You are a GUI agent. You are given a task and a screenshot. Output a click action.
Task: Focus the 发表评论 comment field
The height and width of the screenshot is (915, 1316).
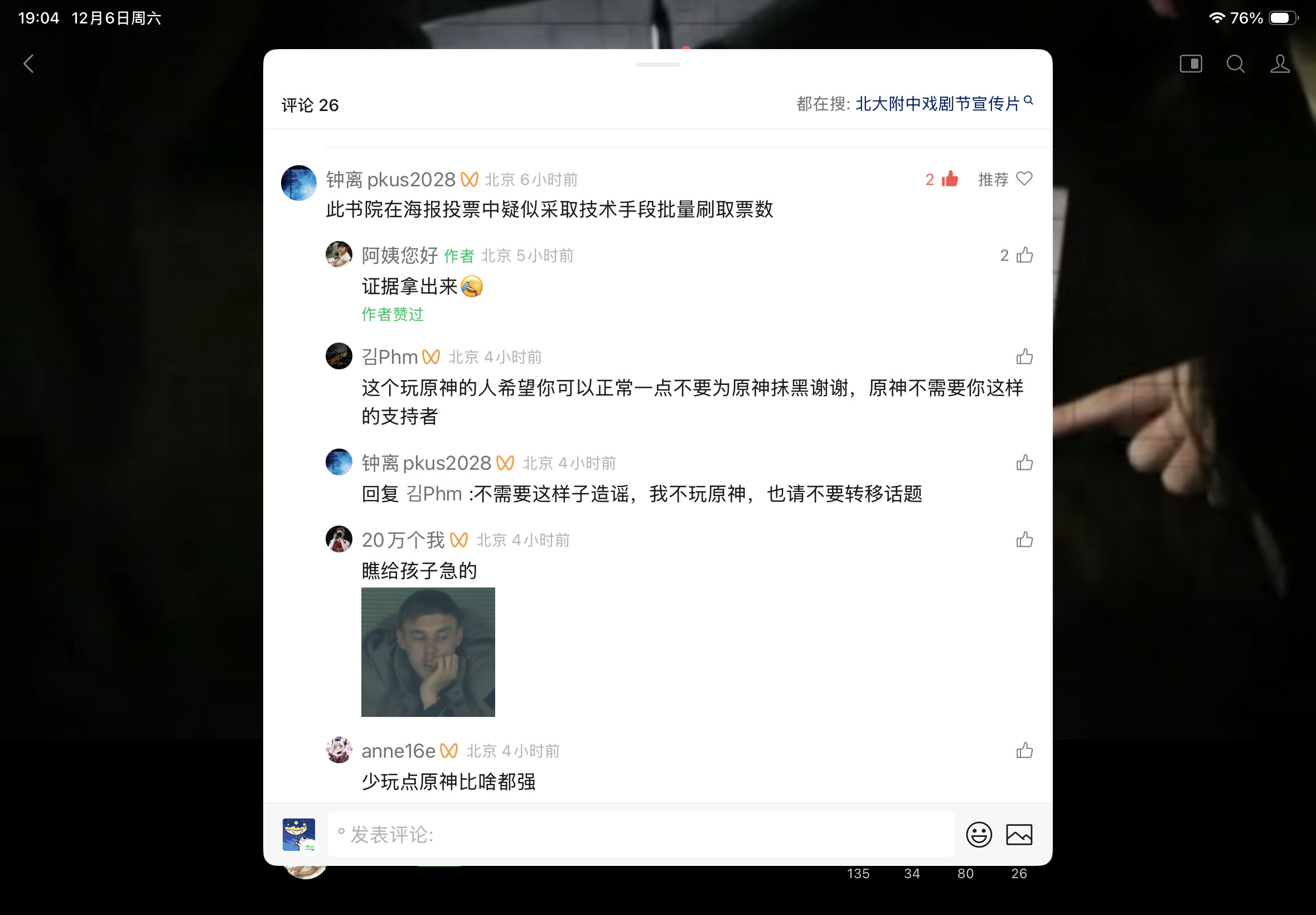[x=641, y=835]
